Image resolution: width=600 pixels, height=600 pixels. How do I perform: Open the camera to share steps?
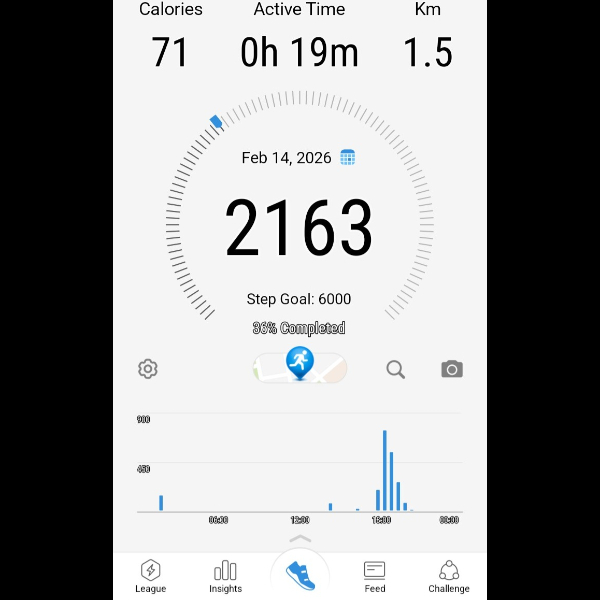click(452, 369)
